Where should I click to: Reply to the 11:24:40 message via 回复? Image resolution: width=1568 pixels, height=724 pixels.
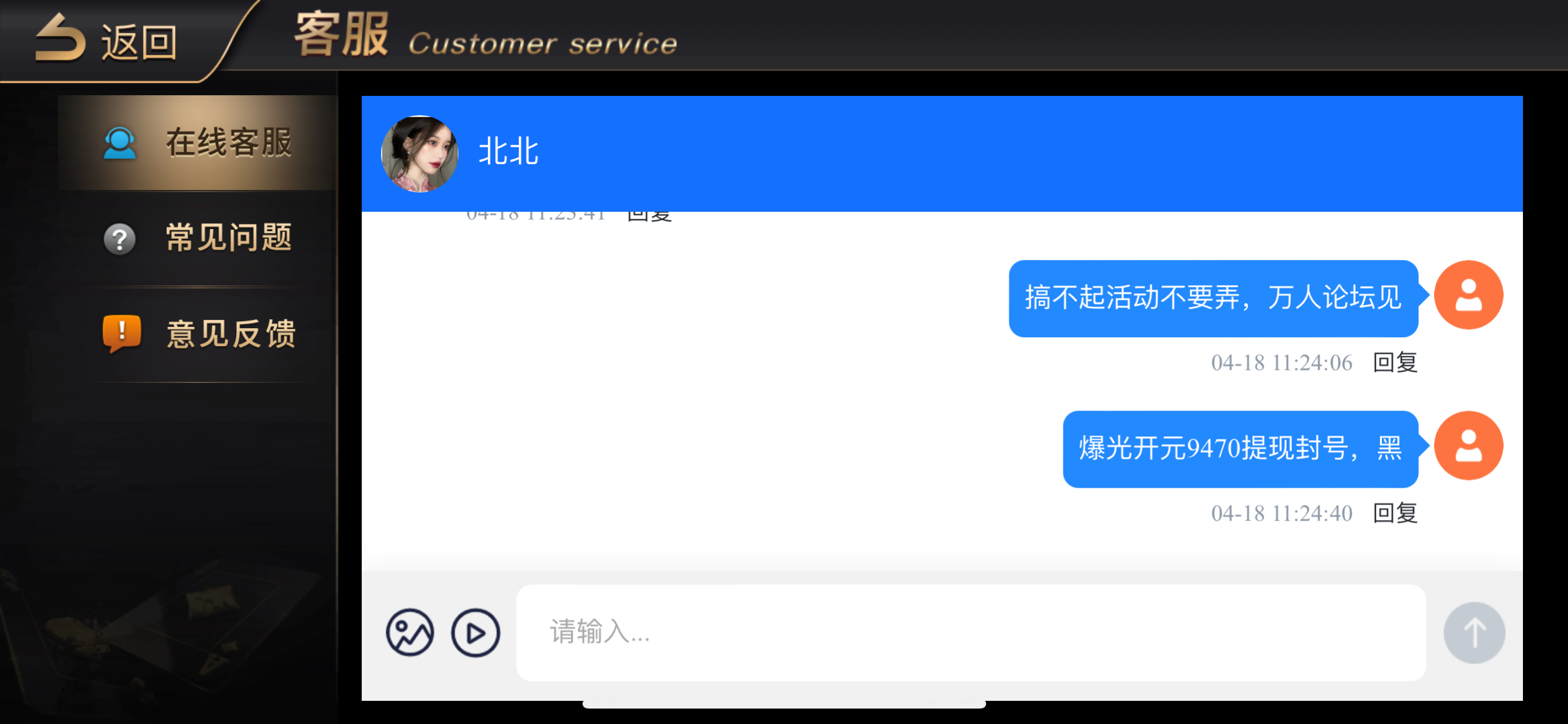(x=1395, y=514)
